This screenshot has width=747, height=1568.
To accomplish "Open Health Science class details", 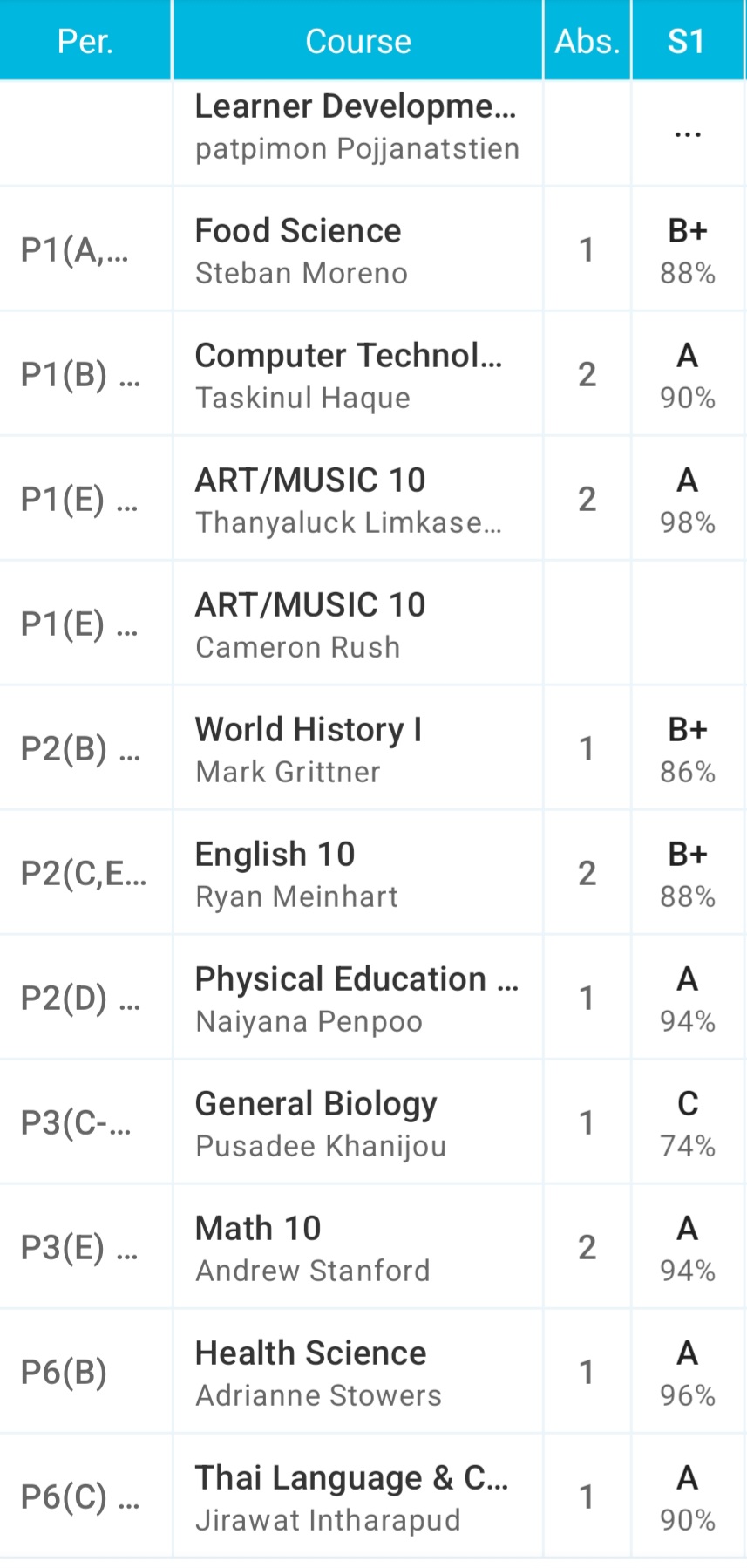I will (x=373, y=1372).
